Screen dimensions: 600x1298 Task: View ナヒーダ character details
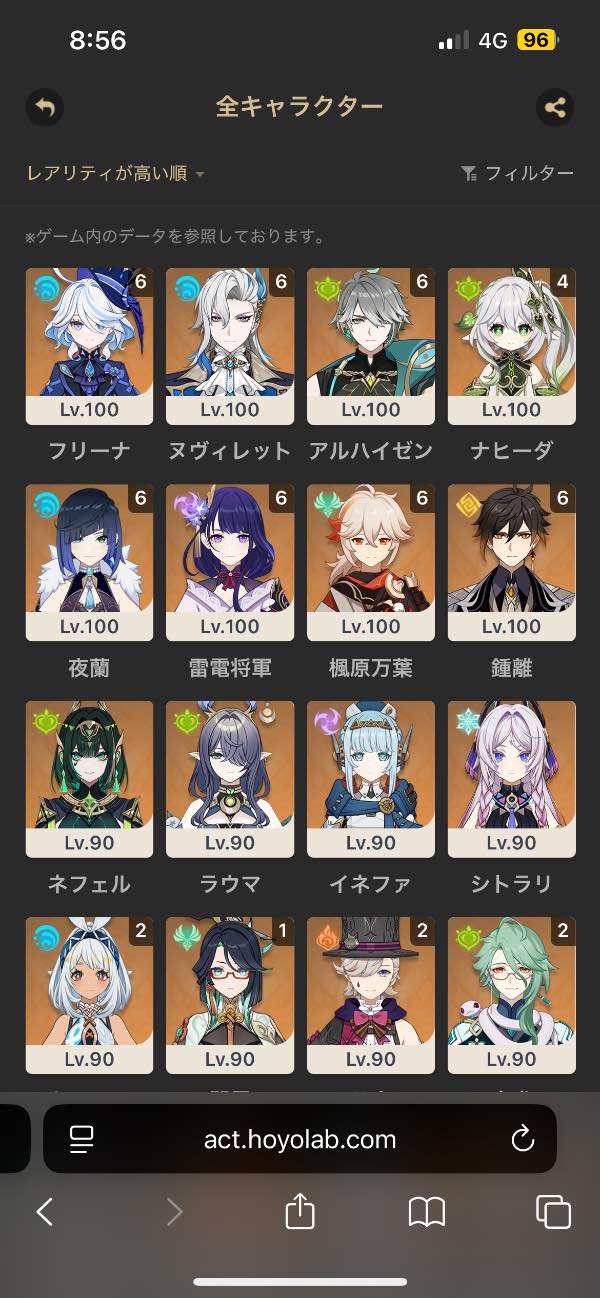point(511,346)
